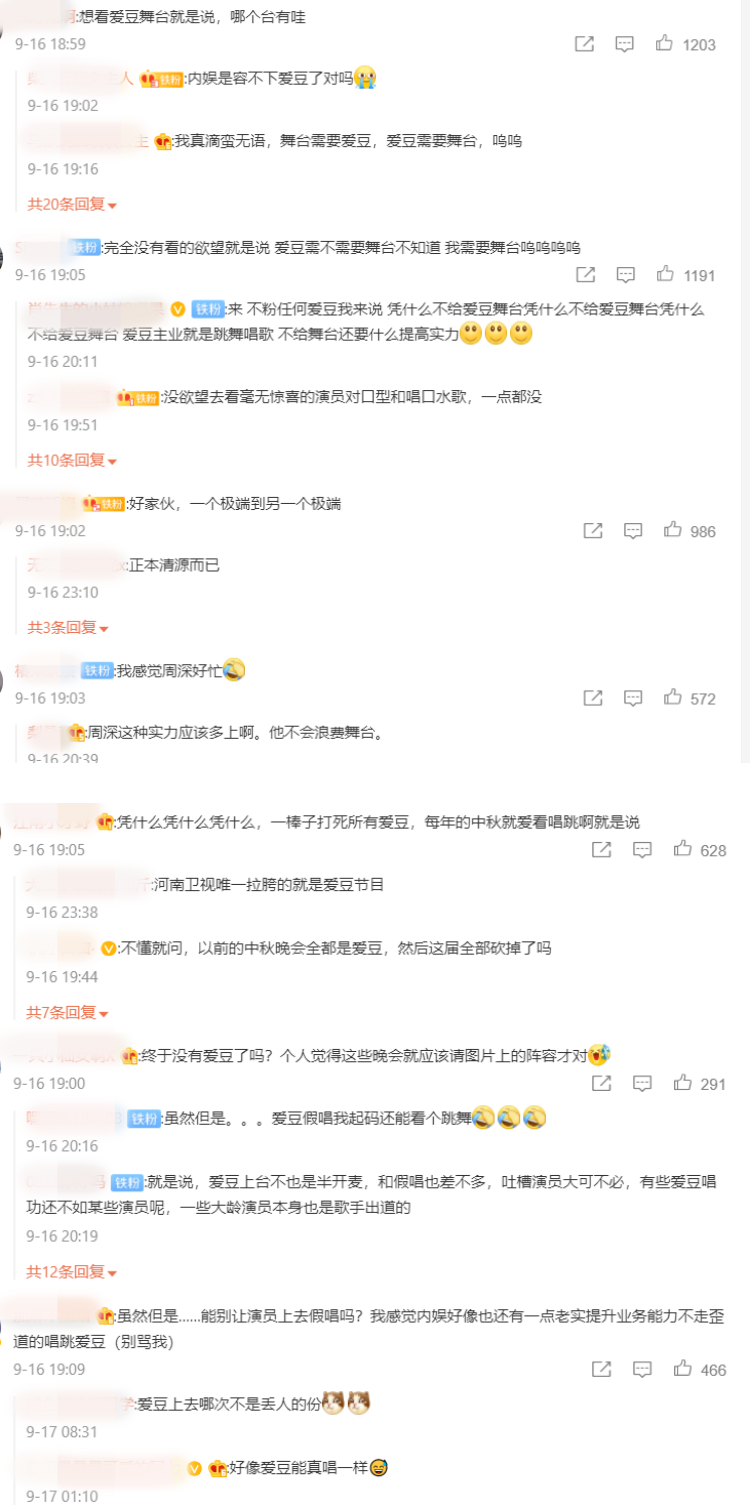Like the comment with 291 likes

(683, 1082)
